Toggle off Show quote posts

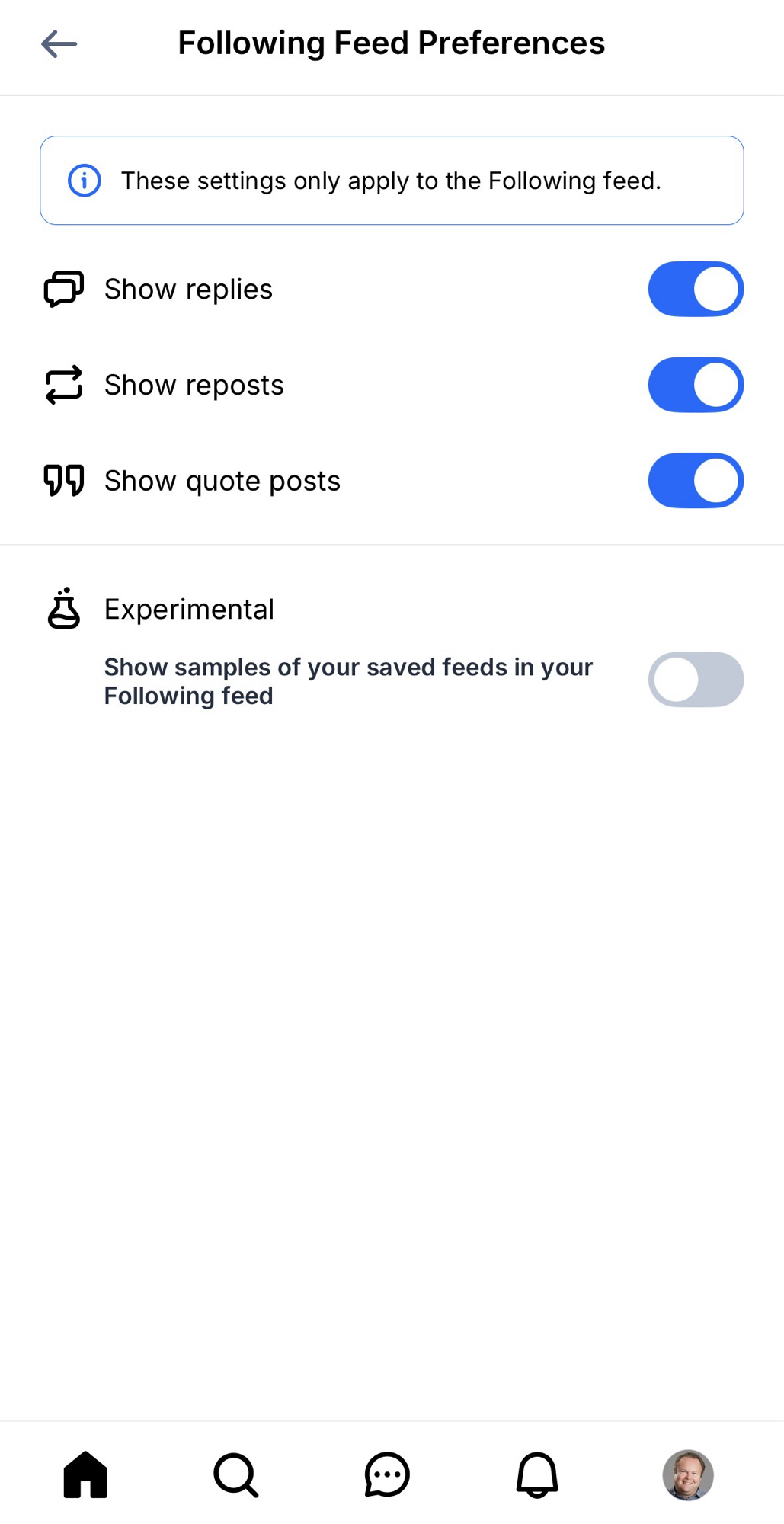(695, 481)
